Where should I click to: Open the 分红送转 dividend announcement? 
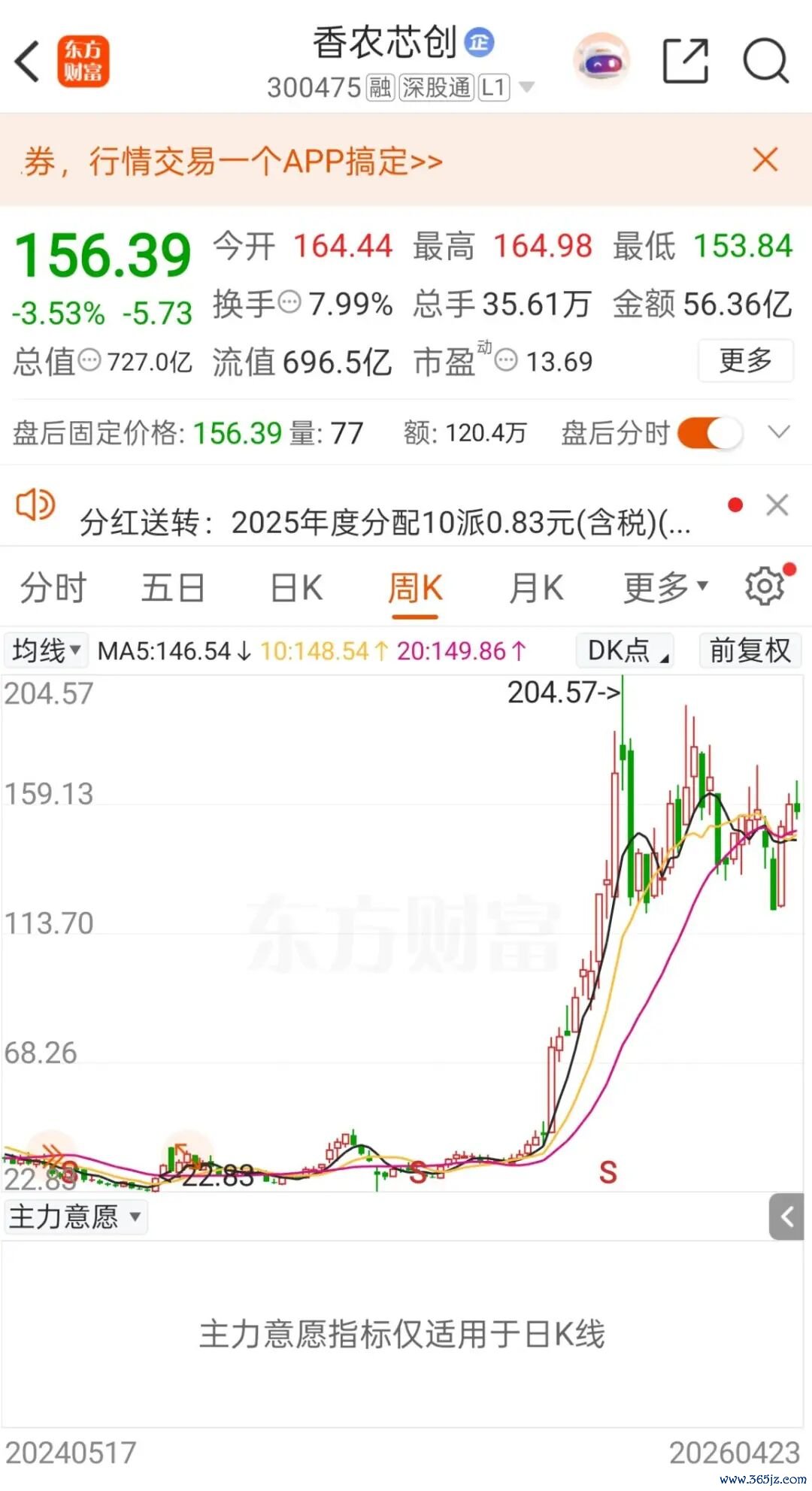[385, 522]
